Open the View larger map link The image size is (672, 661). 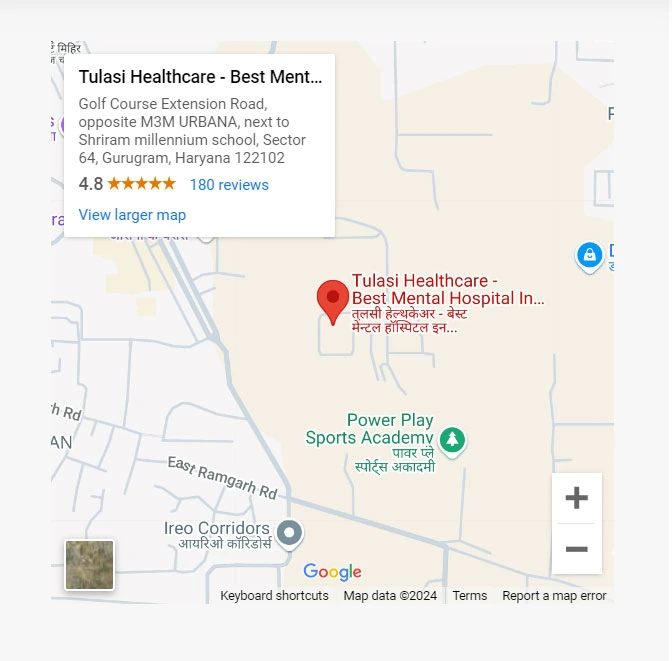pyautogui.click(x=132, y=215)
